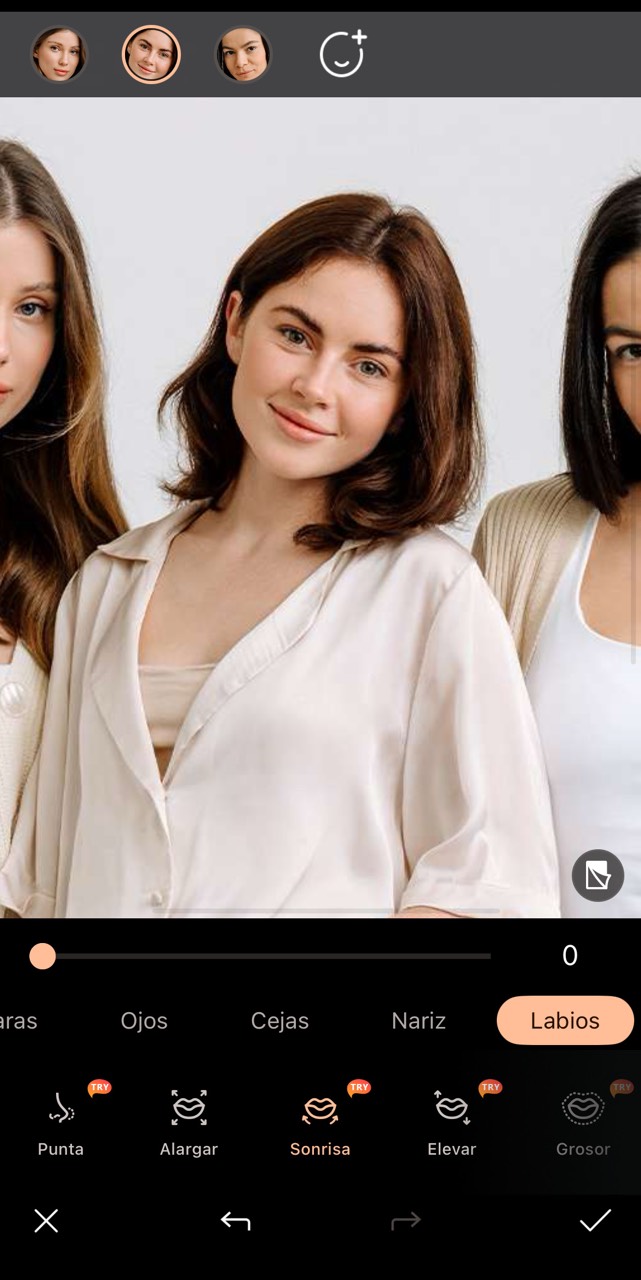Image resolution: width=641 pixels, height=1280 pixels.
Task: Switch to the Cejas tab
Action: [x=280, y=1021]
